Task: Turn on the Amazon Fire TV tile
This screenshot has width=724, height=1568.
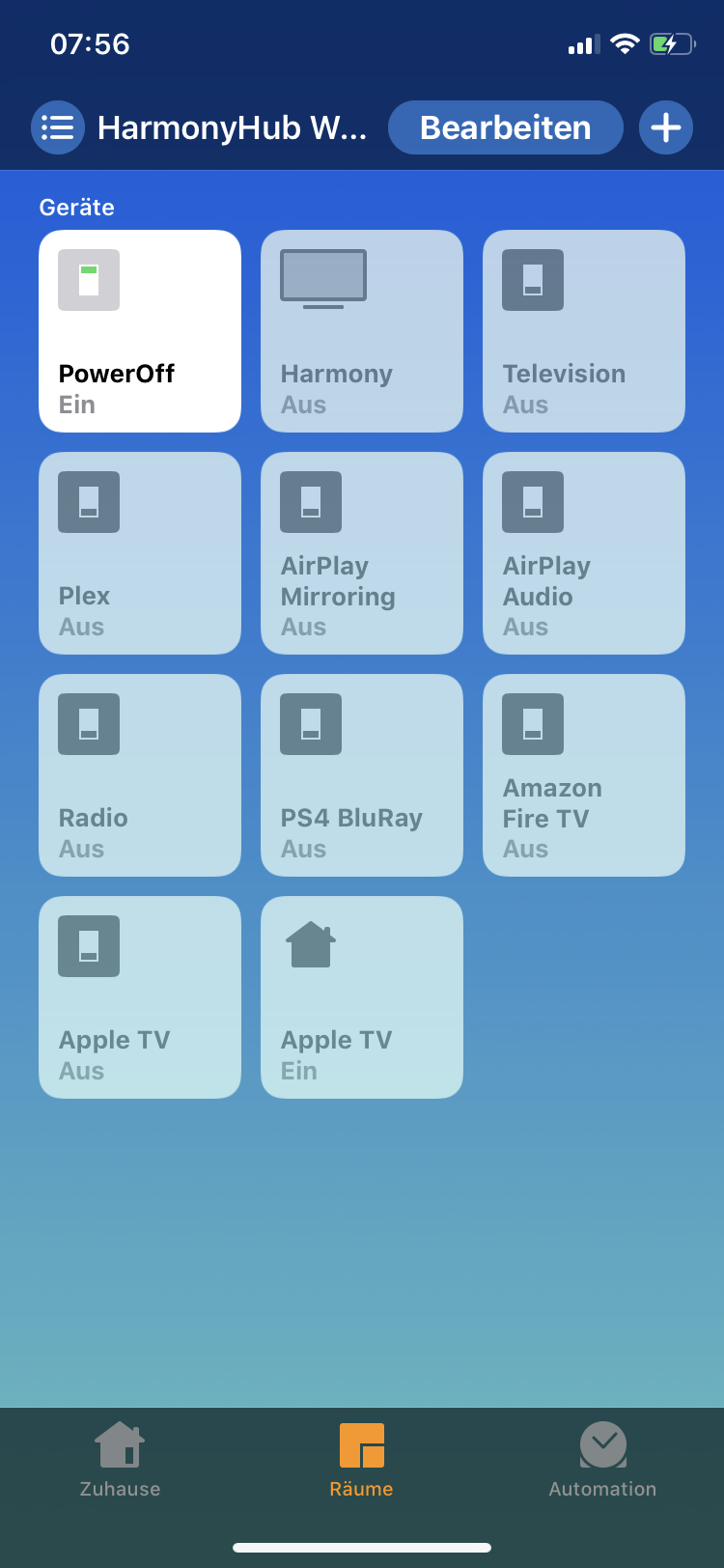Action: [x=584, y=775]
